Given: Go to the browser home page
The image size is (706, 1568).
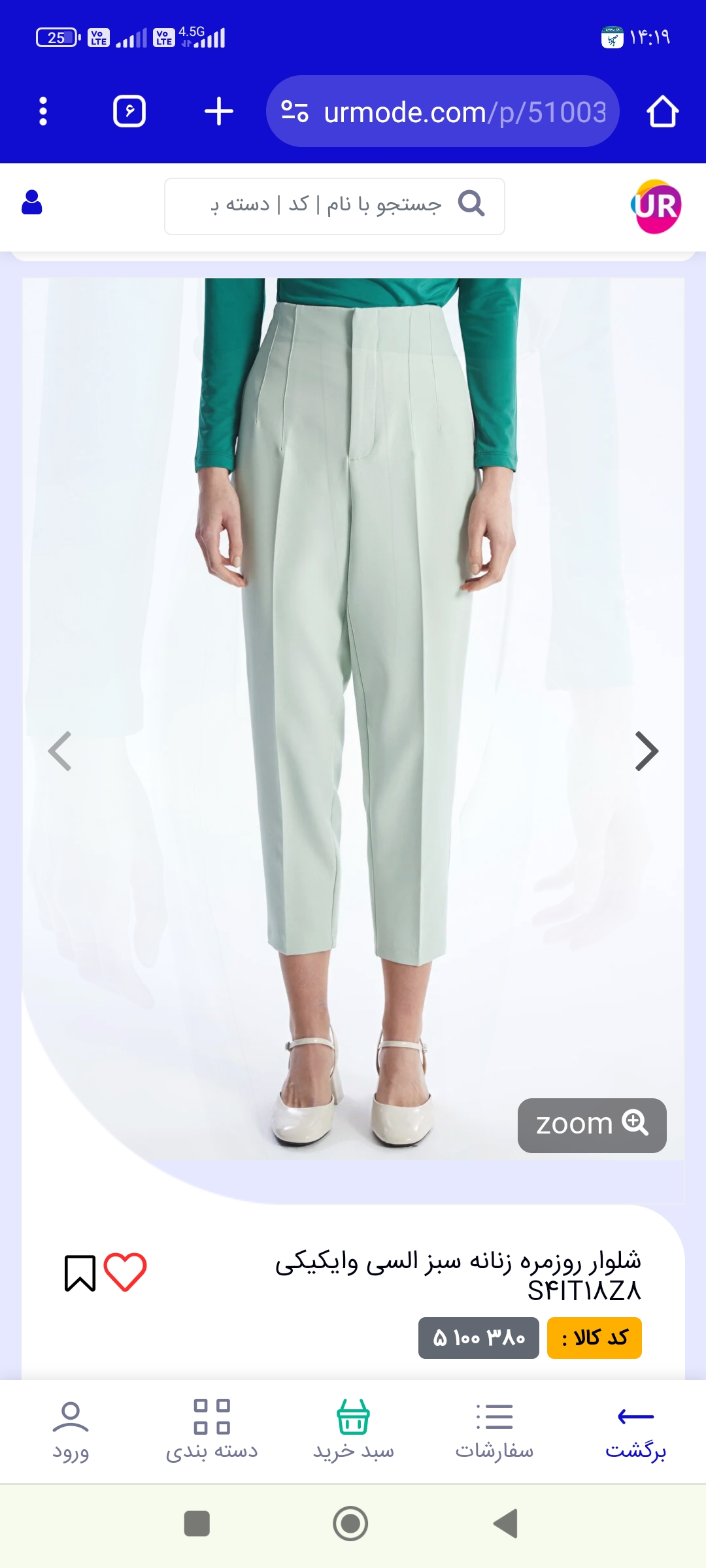Looking at the screenshot, I should point(662,112).
